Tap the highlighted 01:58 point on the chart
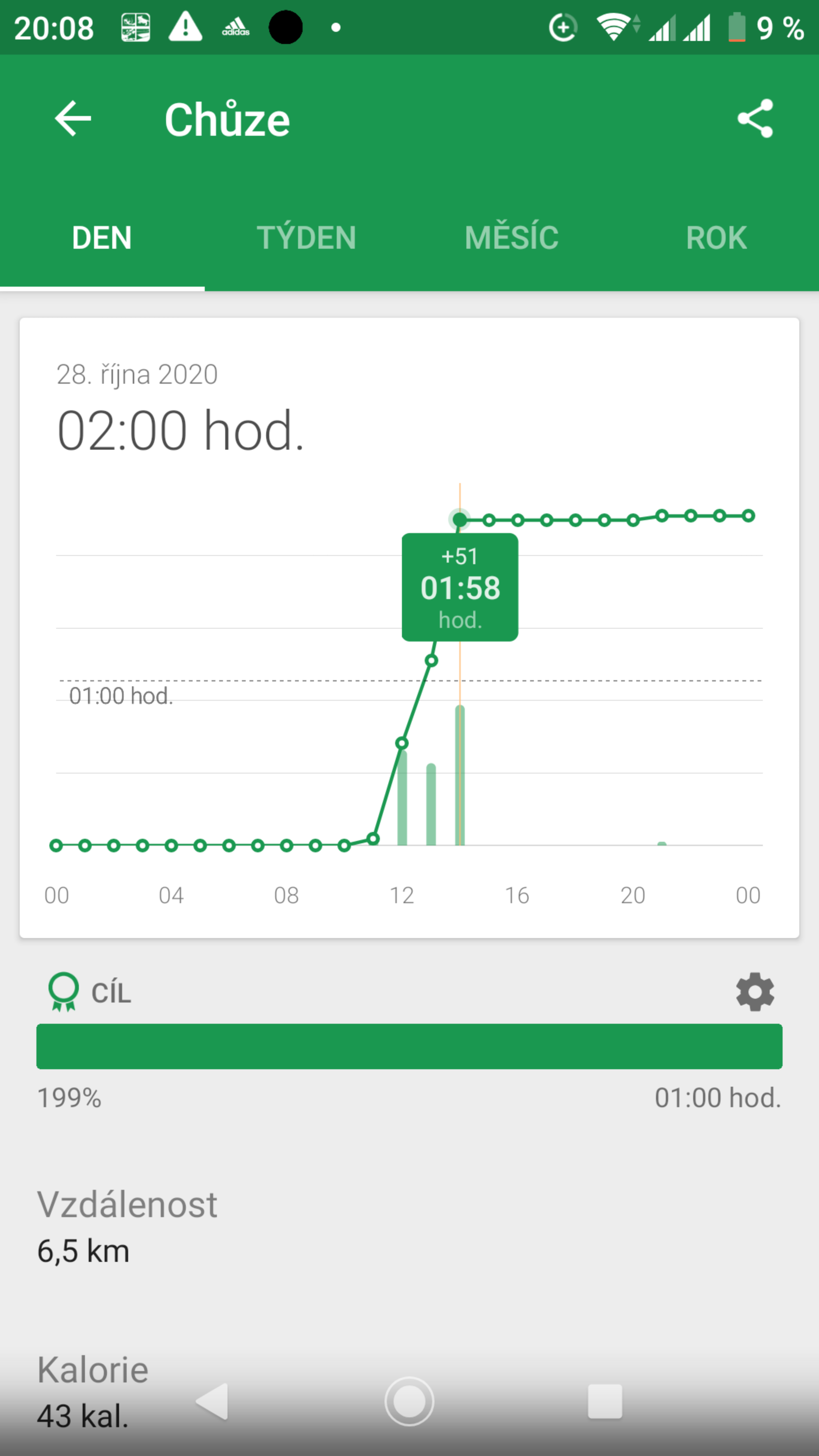 click(460, 519)
